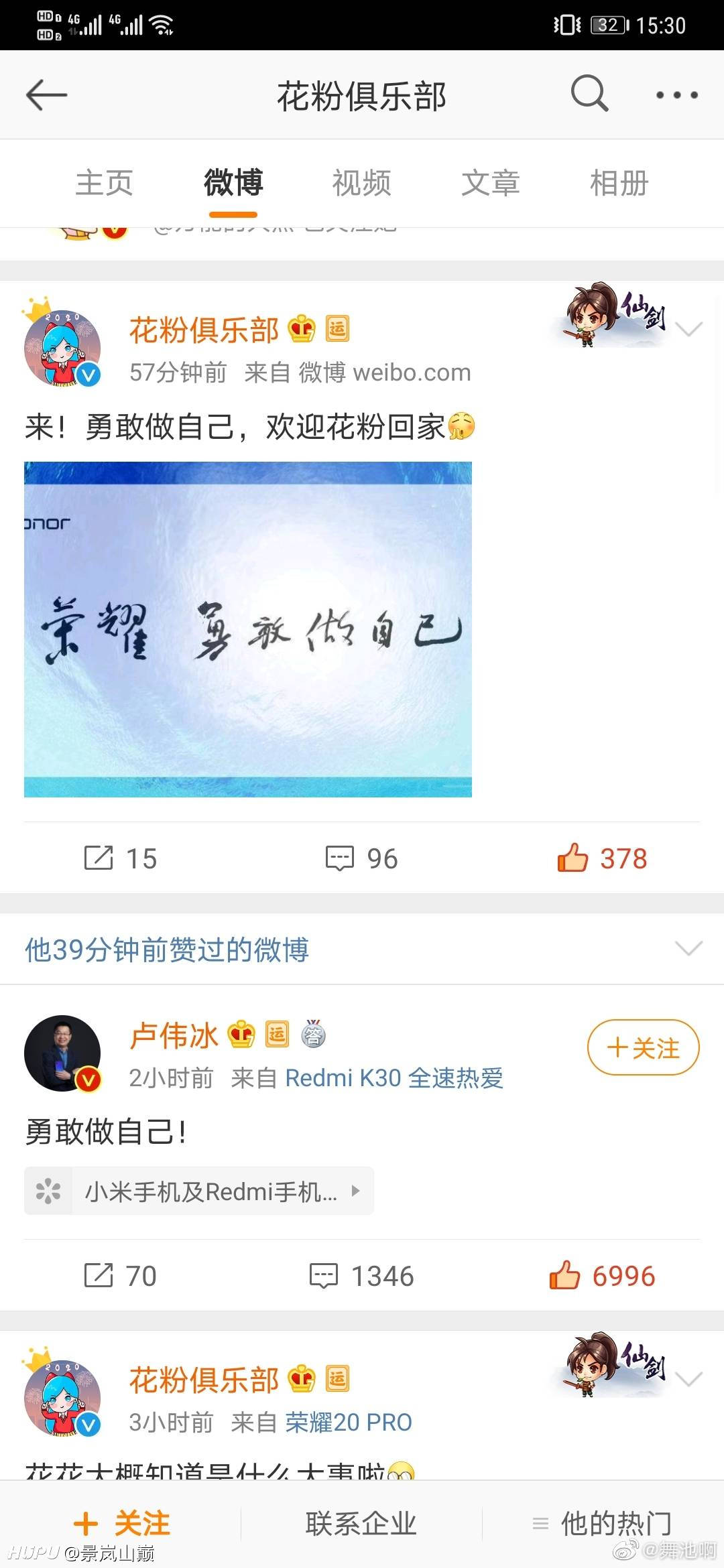Go back from 花粉俱乐部 profile

point(46,95)
